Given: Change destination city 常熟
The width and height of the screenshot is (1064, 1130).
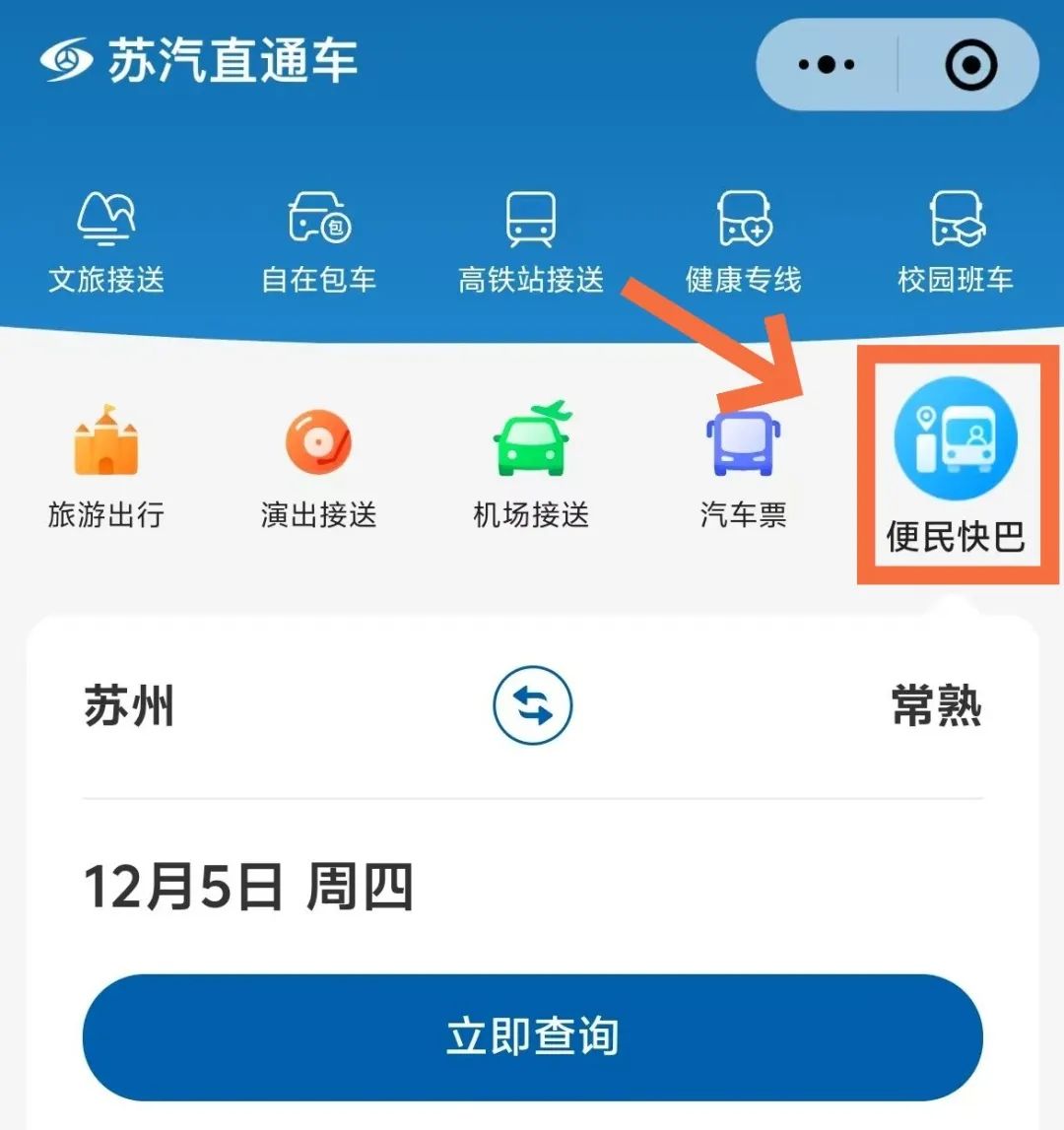Looking at the screenshot, I should [936, 706].
